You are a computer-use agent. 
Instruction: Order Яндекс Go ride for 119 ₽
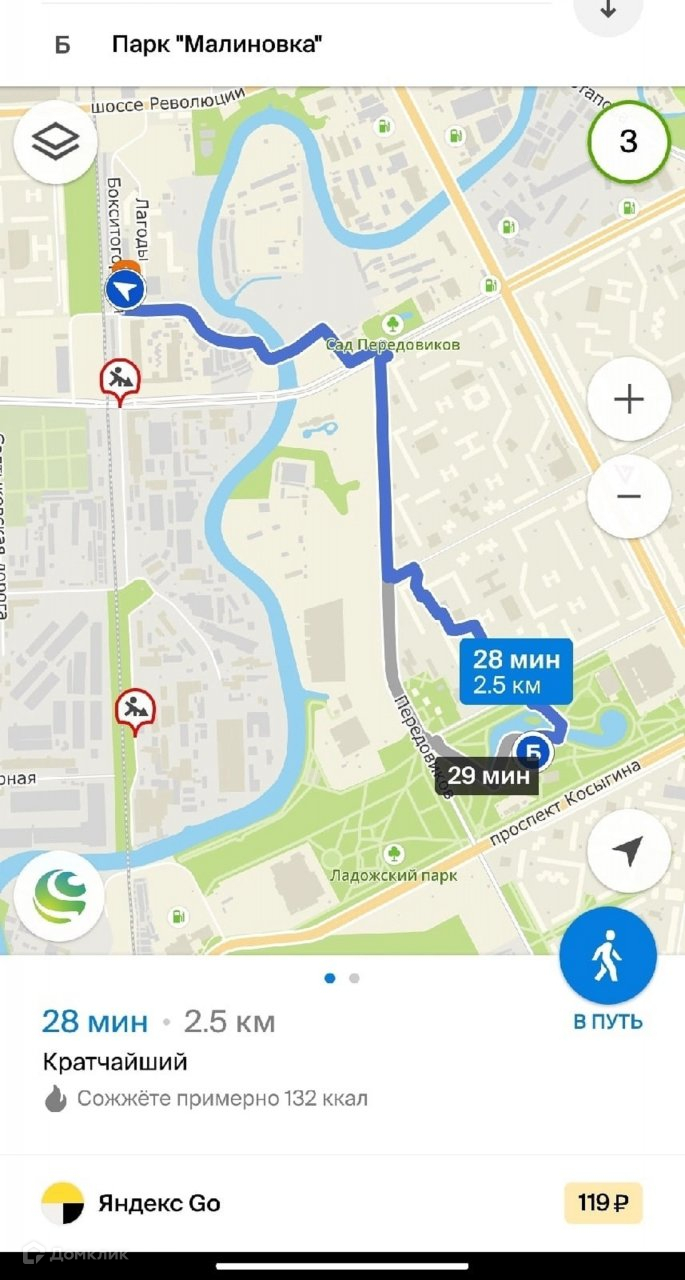tap(342, 1203)
